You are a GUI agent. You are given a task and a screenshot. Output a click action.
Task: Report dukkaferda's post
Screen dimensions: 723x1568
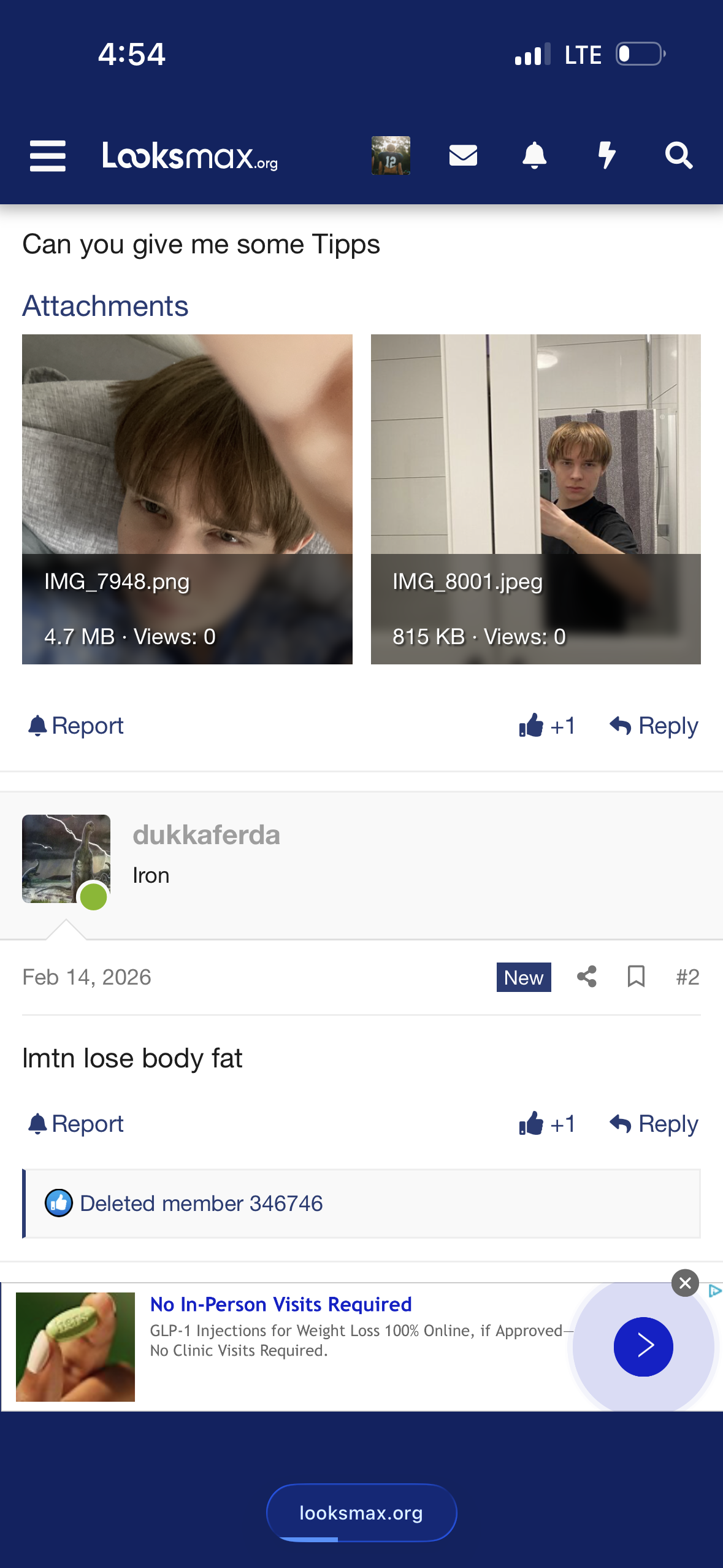point(76,1124)
